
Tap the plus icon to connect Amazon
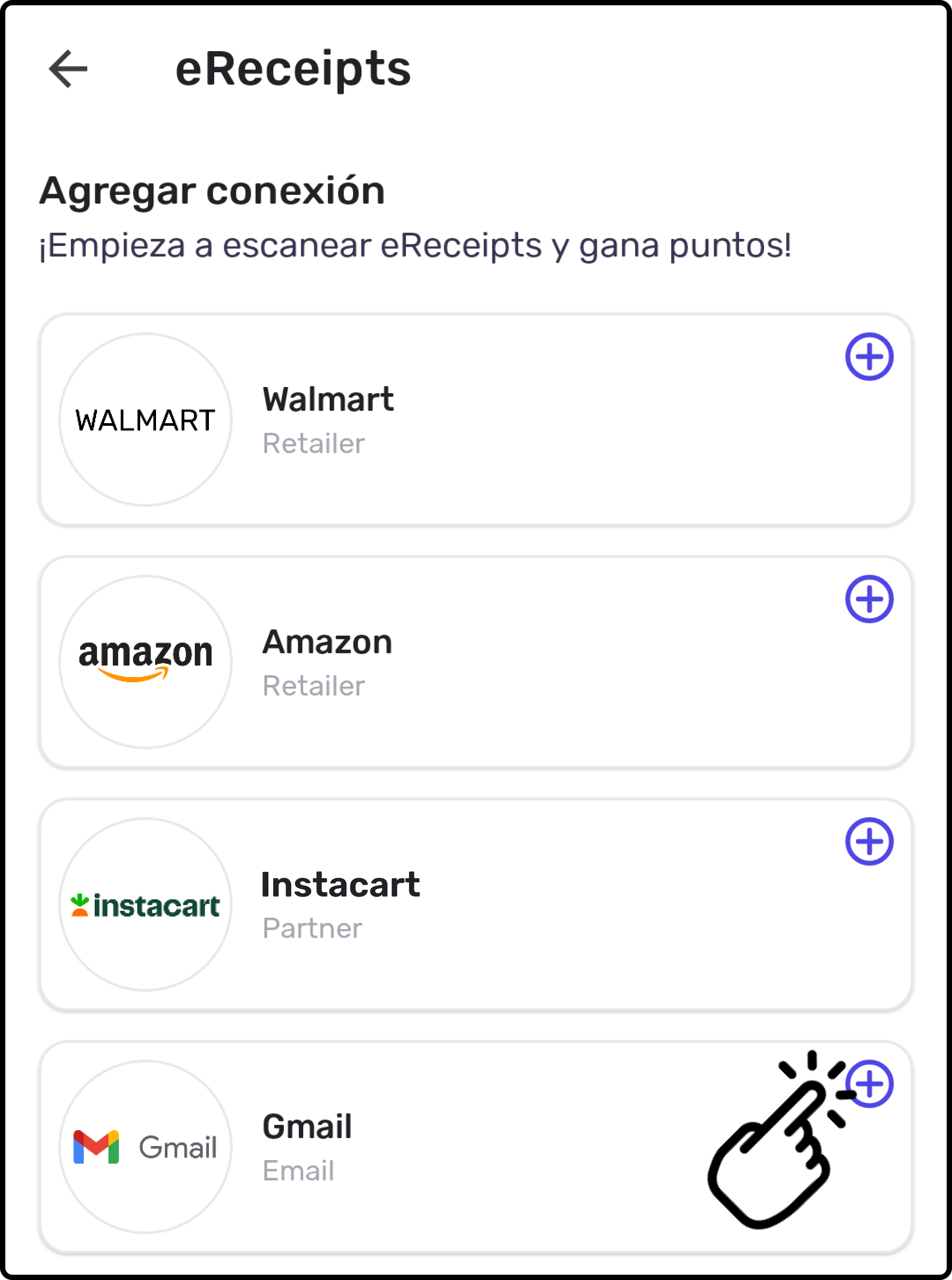pos(870,599)
